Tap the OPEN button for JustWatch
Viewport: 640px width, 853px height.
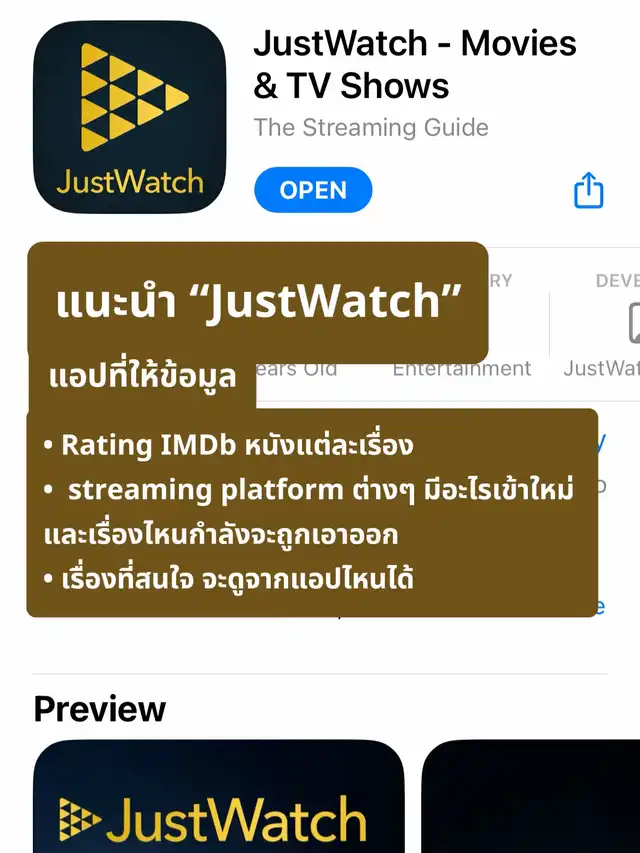point(313,190)
